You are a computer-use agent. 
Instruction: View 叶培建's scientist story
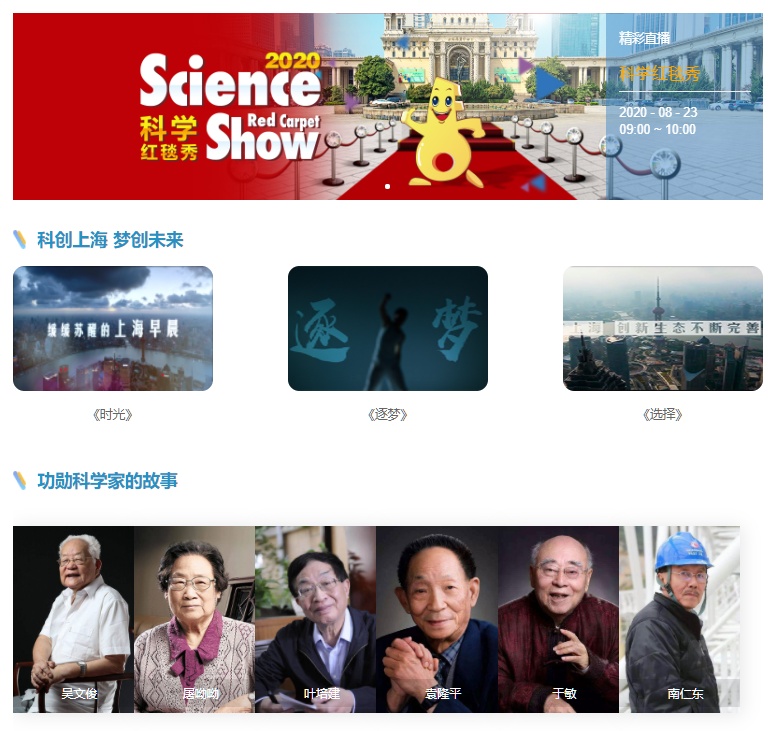[x=315, y=618]
